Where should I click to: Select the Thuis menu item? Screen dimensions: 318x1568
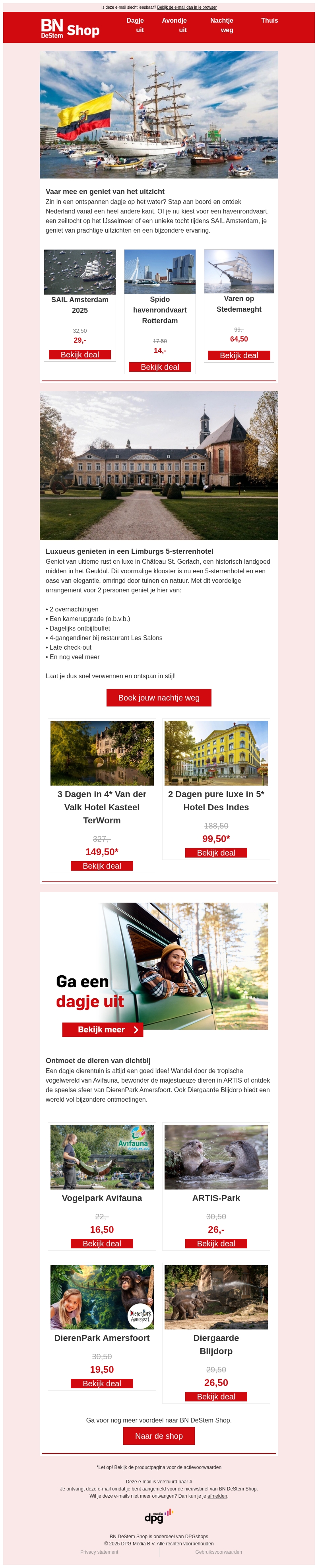click(x=270, y=21)
